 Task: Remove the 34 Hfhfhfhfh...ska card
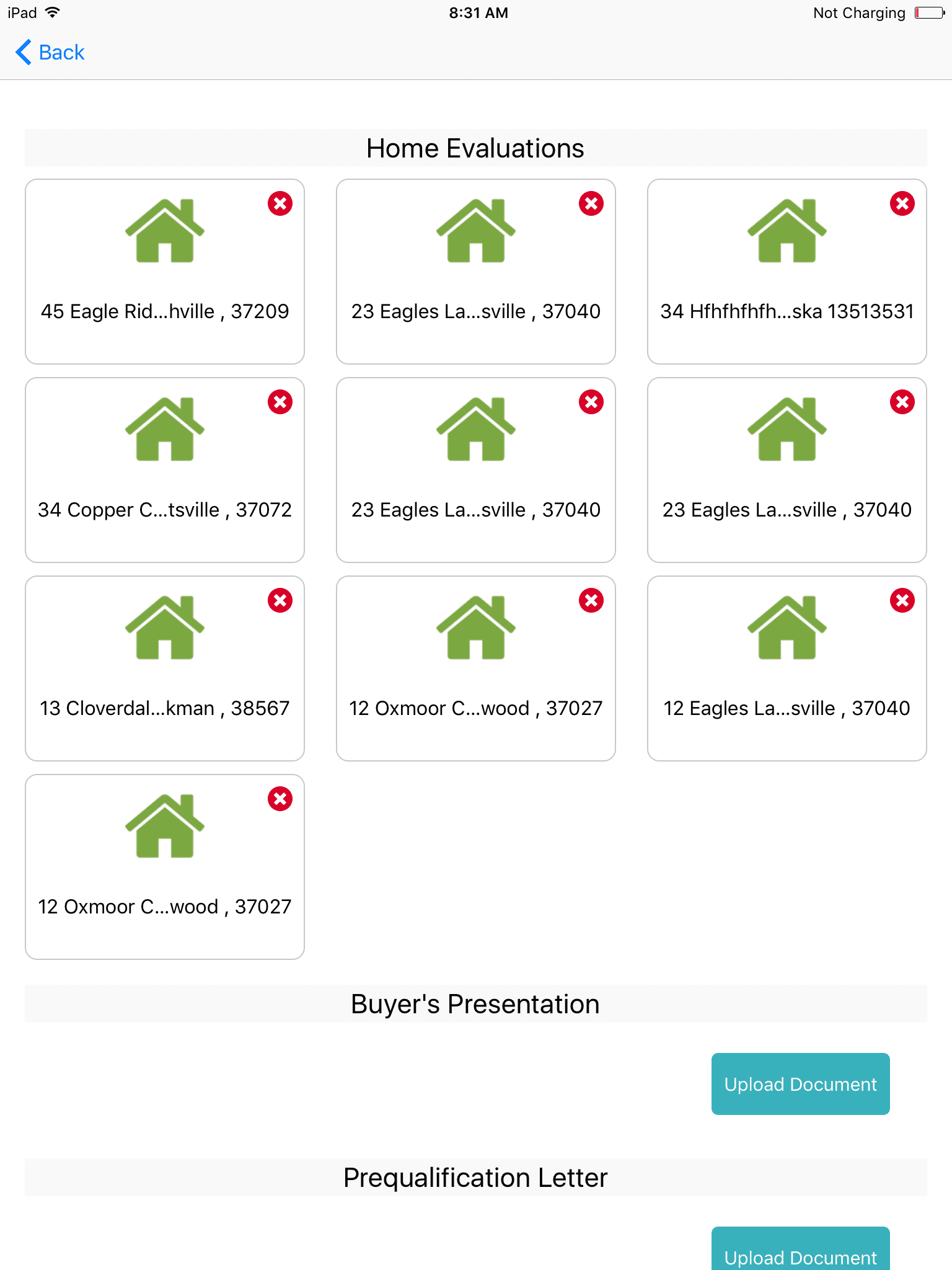click(901, 203)
